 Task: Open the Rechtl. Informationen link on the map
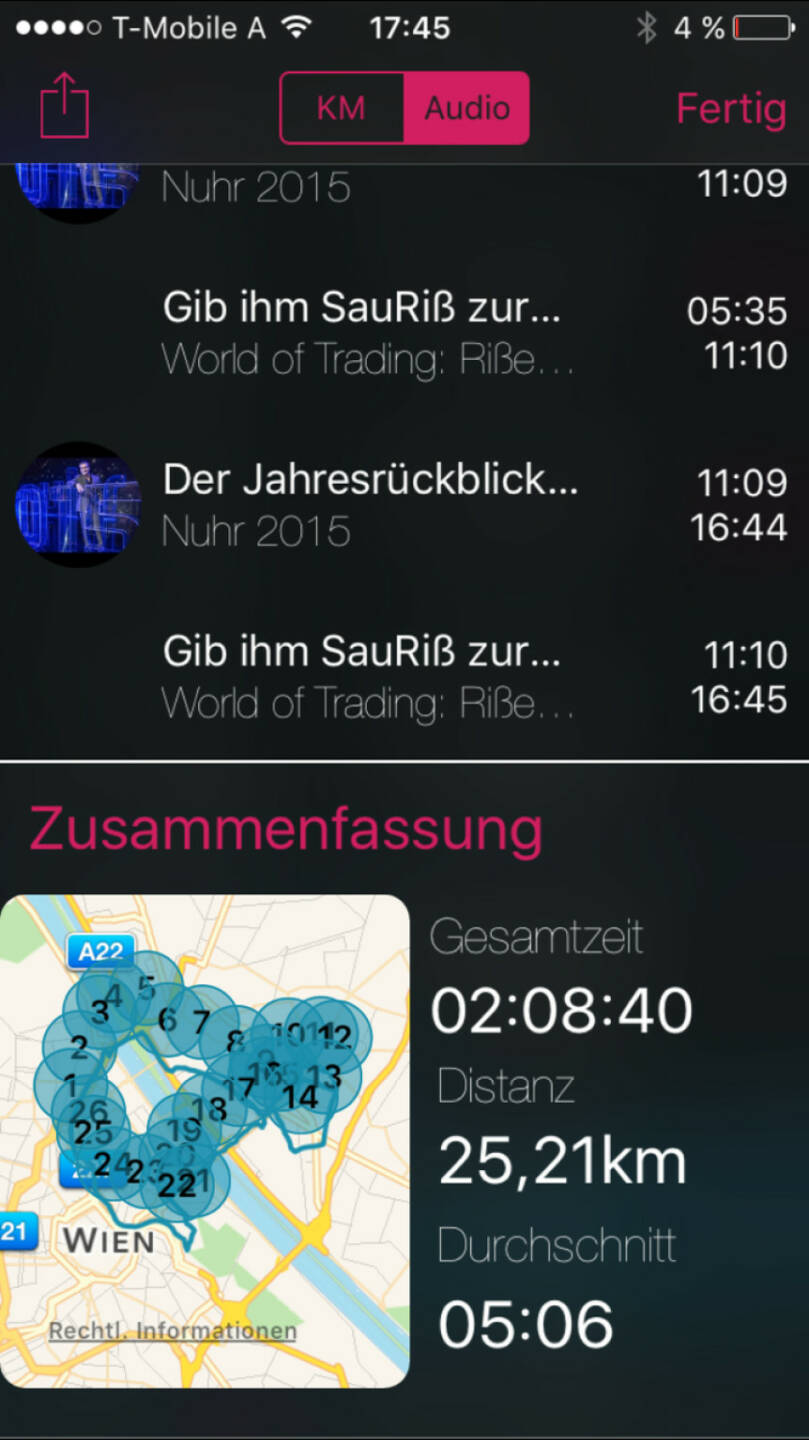(172, 1331)
